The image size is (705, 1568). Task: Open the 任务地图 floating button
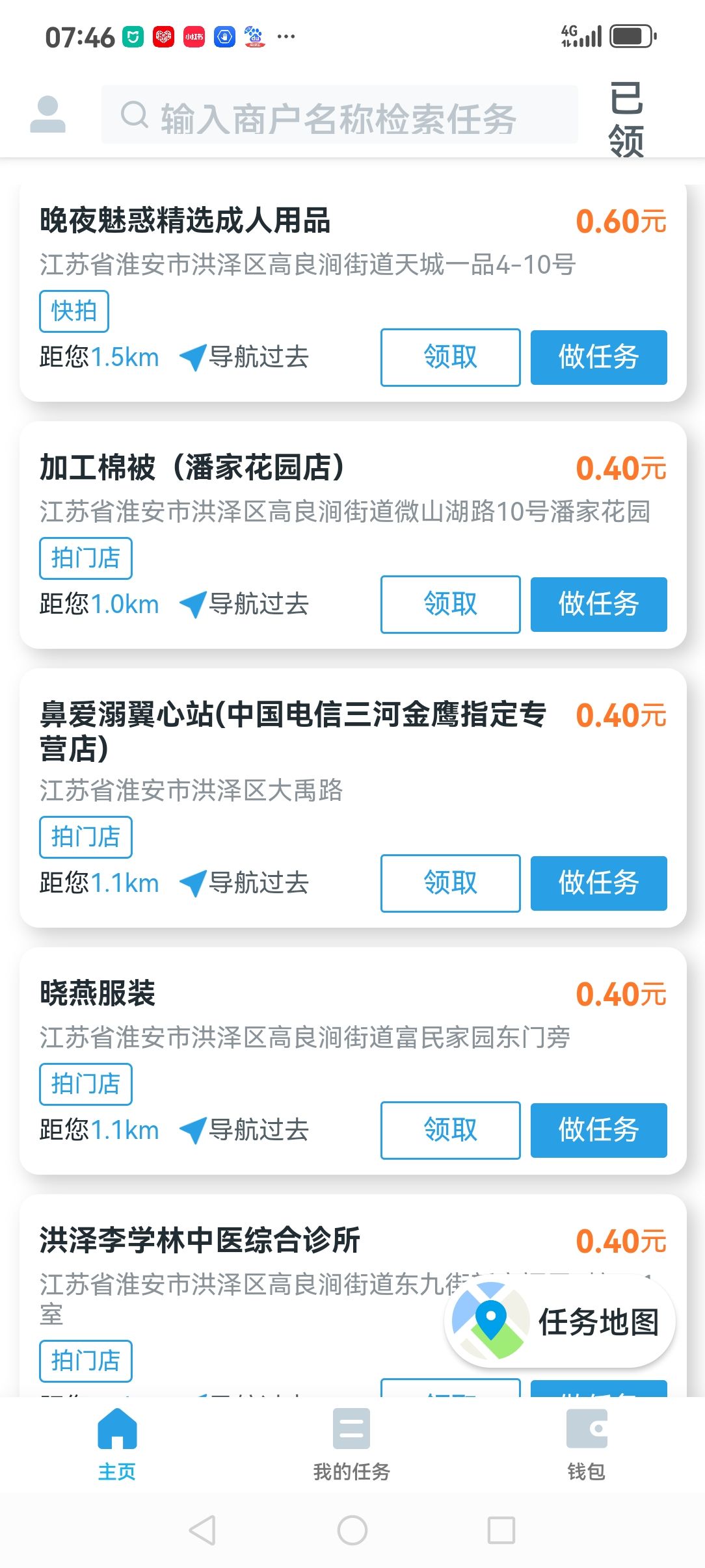[560, 1322]
